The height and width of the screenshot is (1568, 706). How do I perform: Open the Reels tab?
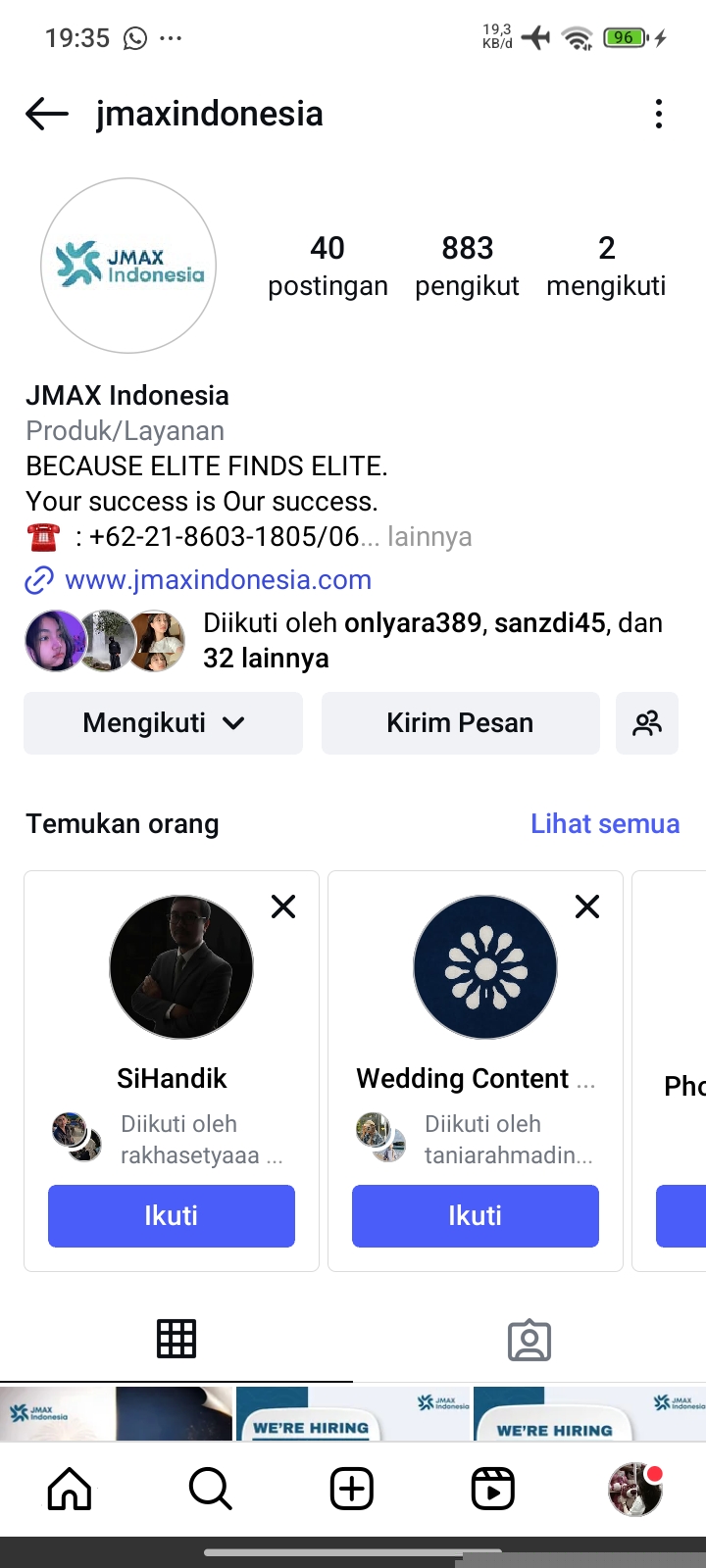coord(493,1489)
